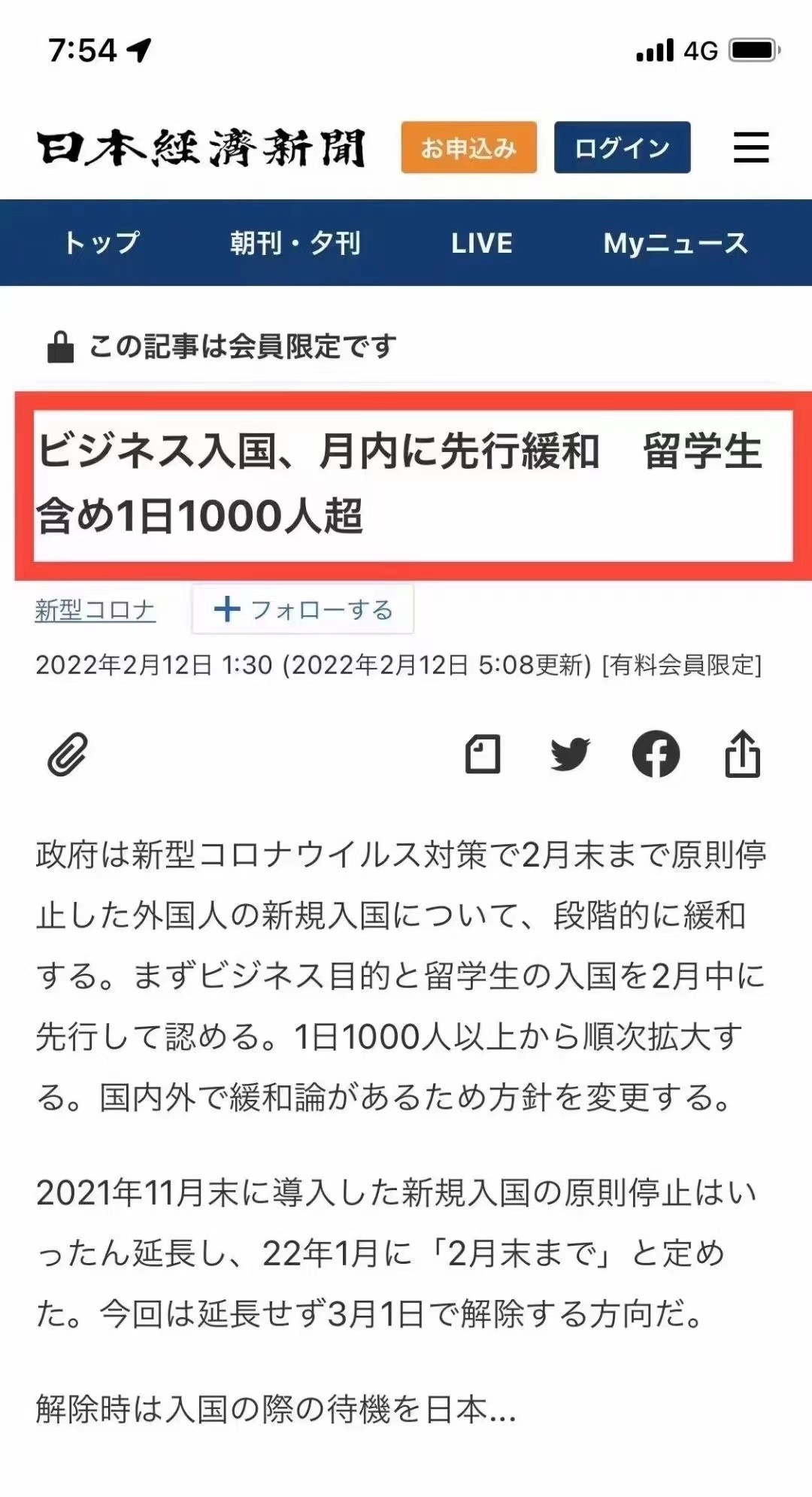Open the hamburger menu
The width and height of the screenshot is (812, 1497).
[750, 147]
